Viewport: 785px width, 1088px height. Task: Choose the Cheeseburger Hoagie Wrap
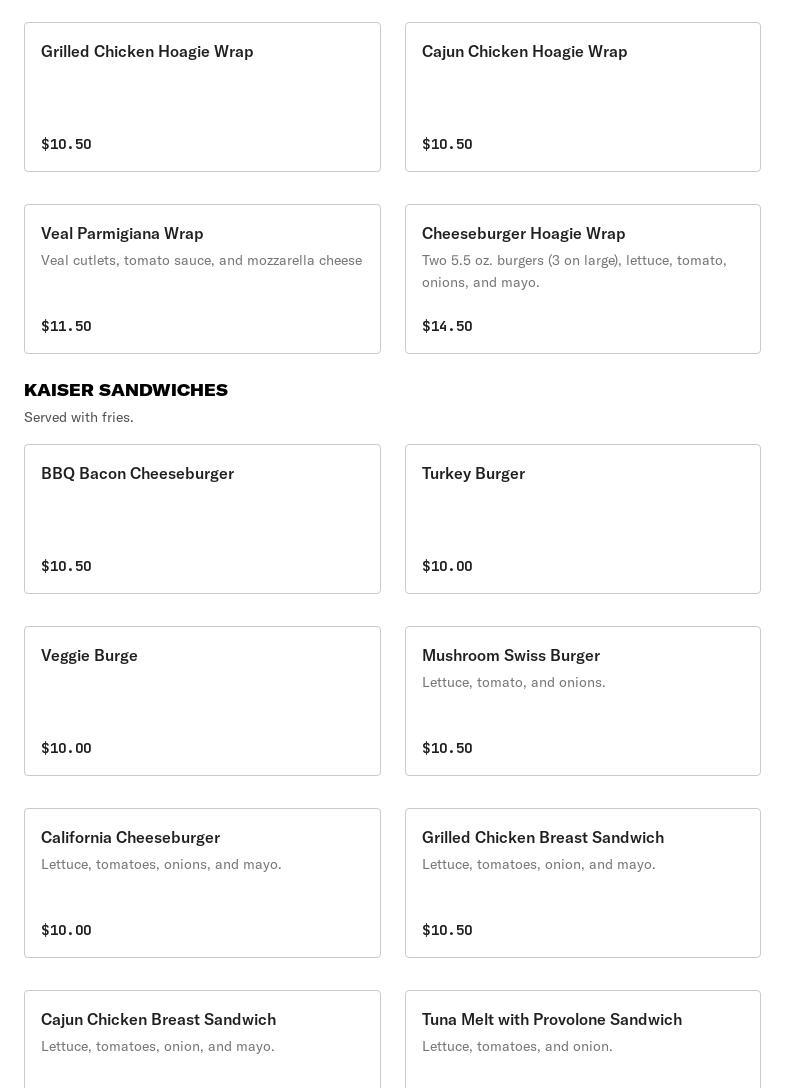582,279
